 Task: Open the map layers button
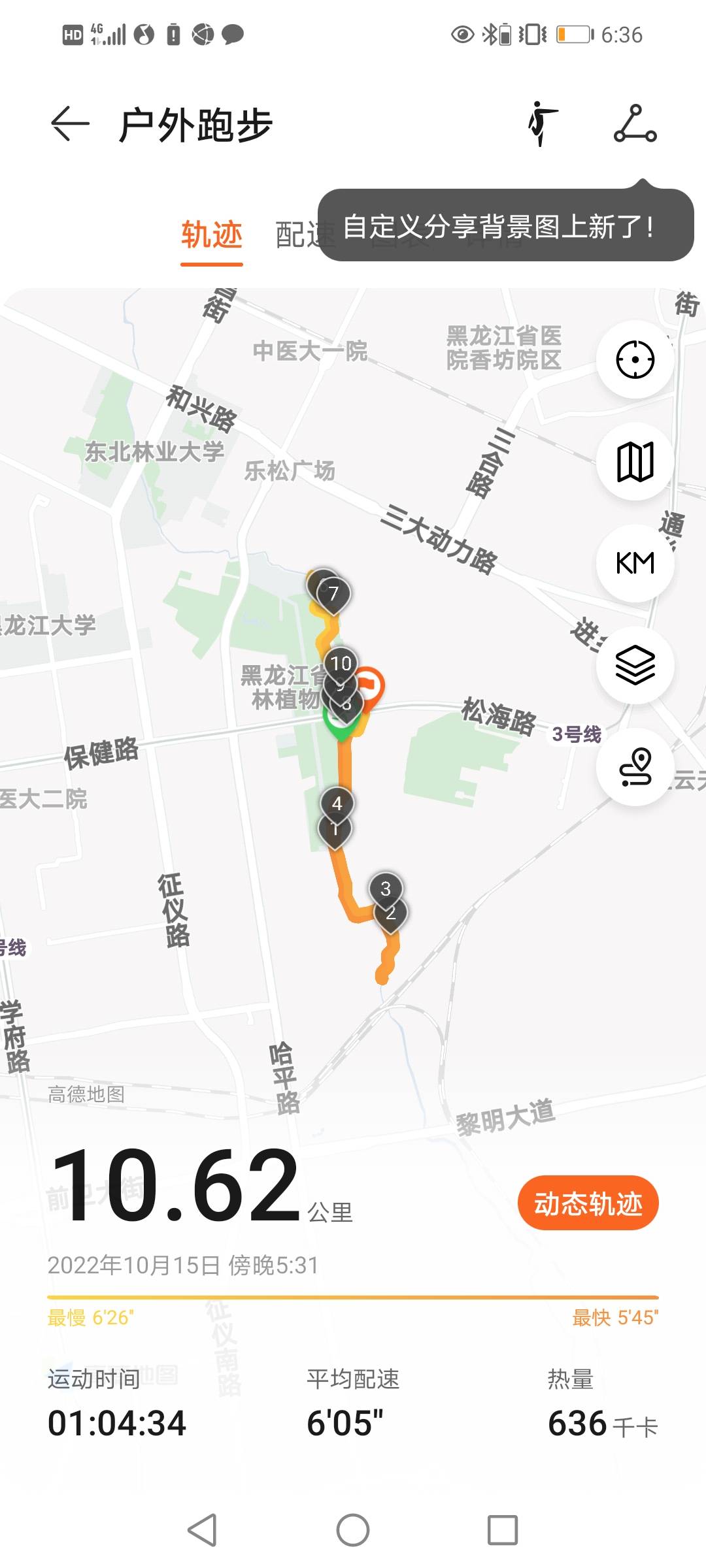click(635, 665)
